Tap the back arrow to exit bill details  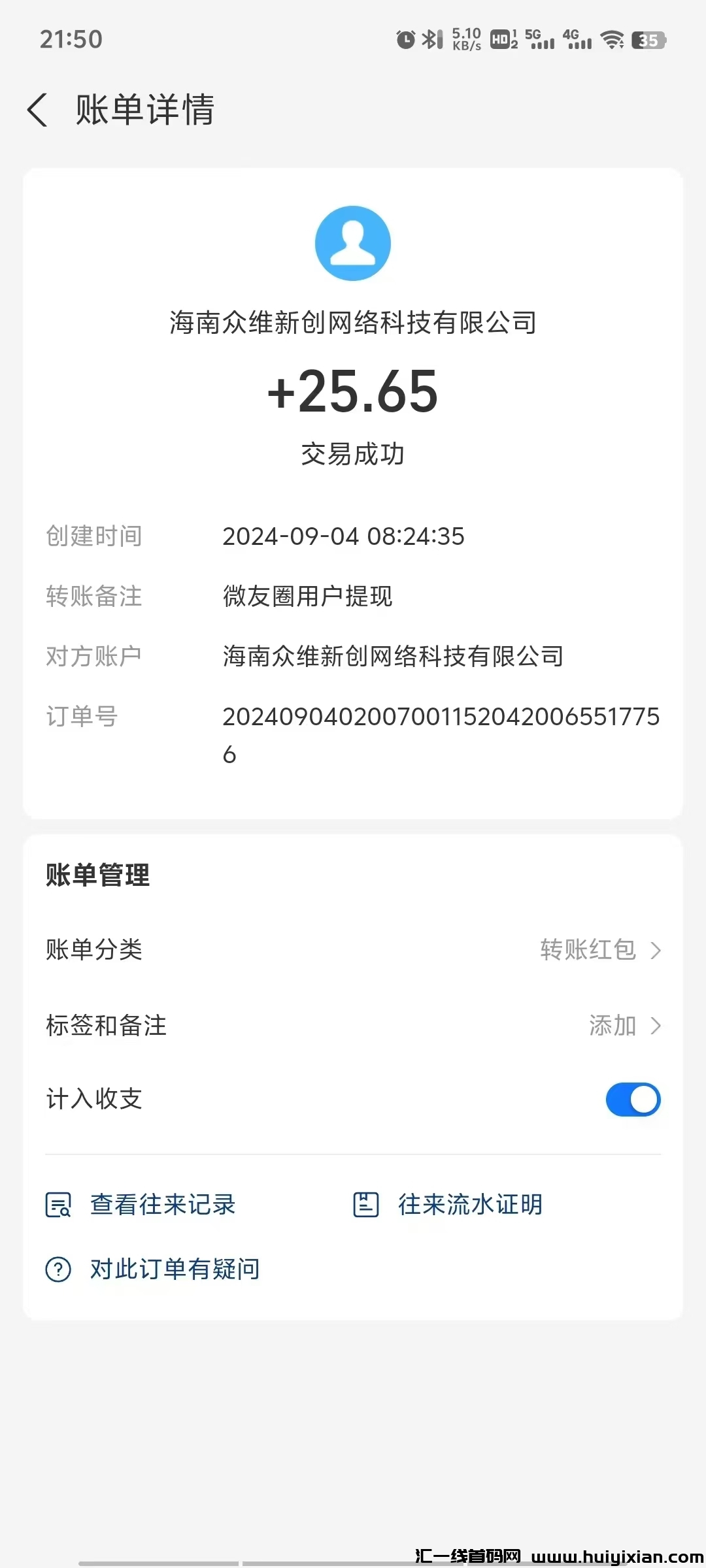click(39, 111)
